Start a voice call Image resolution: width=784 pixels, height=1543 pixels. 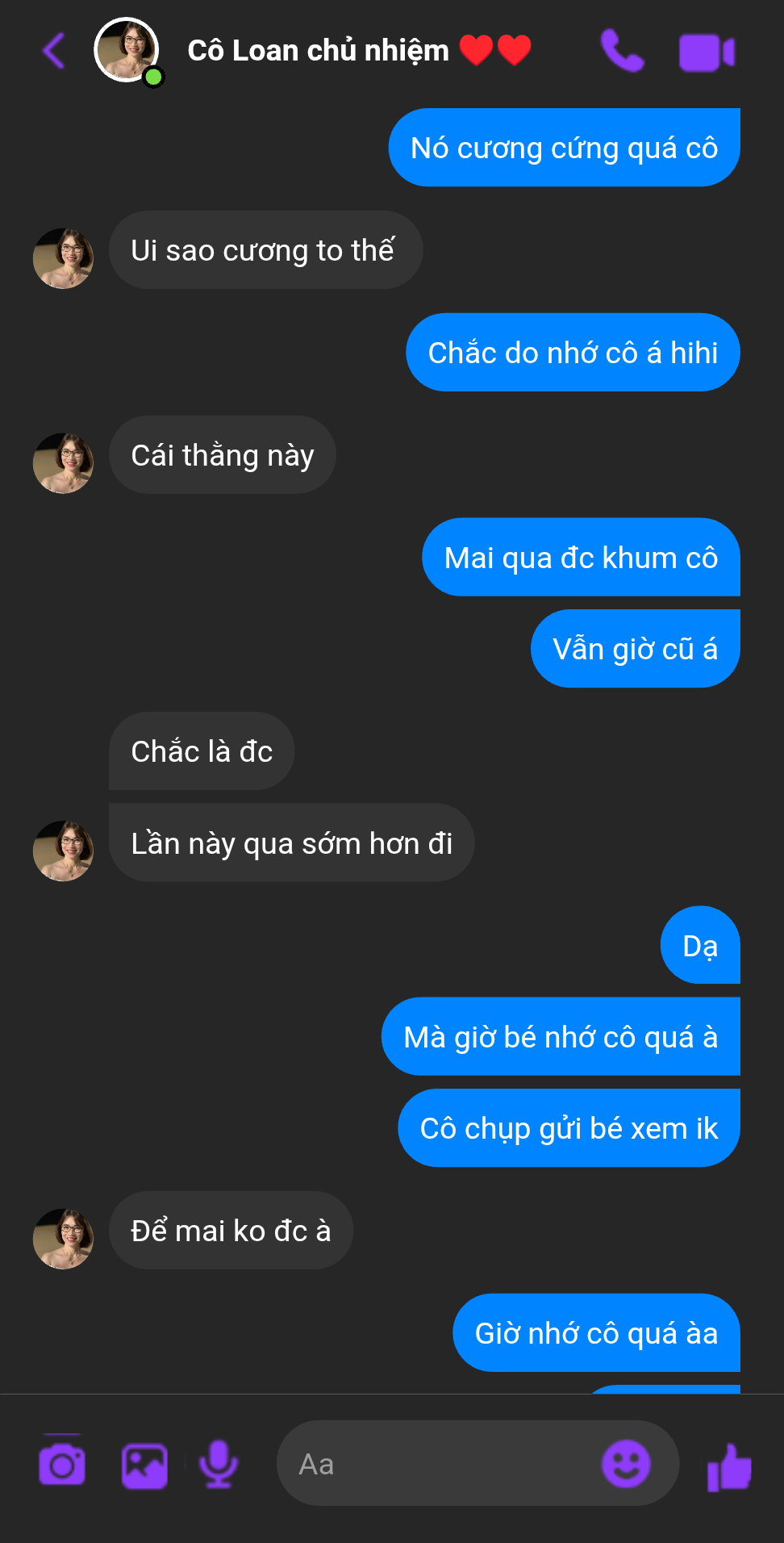[622, 51]
